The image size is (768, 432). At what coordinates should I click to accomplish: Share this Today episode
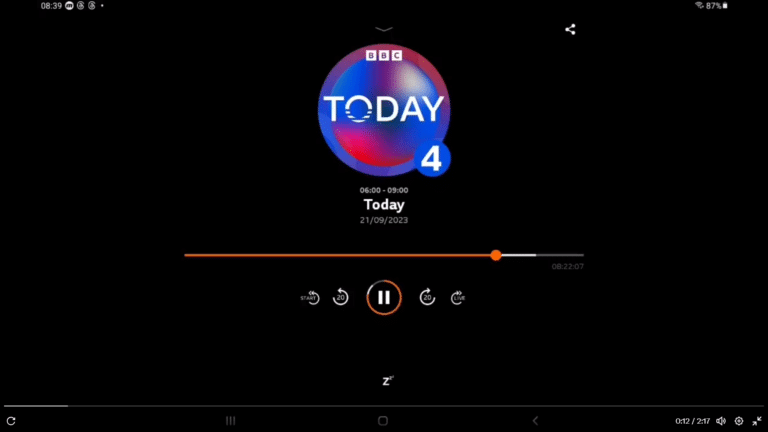(570, 29)
